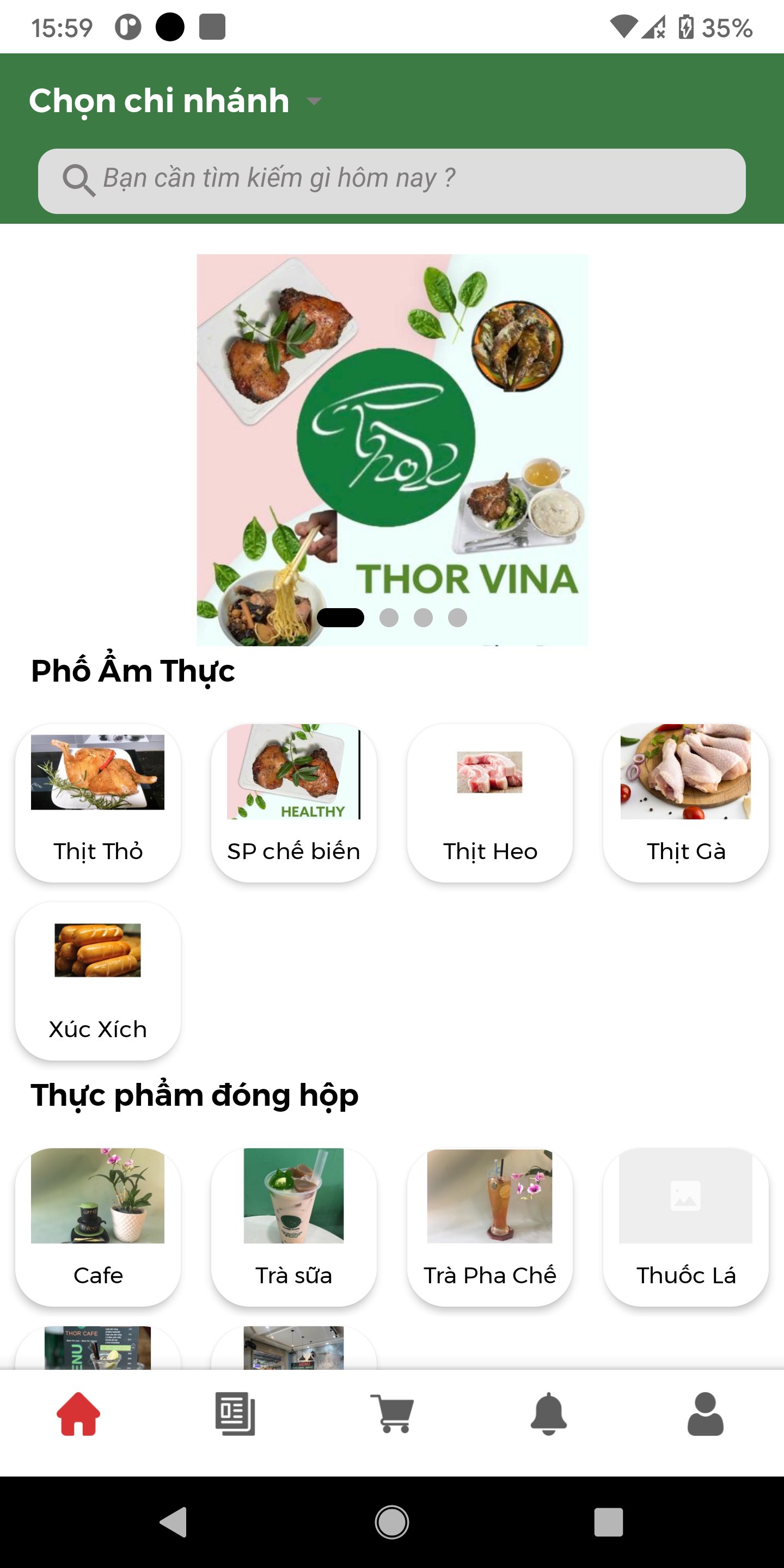Go to the home tab

tap(78, 1413)
